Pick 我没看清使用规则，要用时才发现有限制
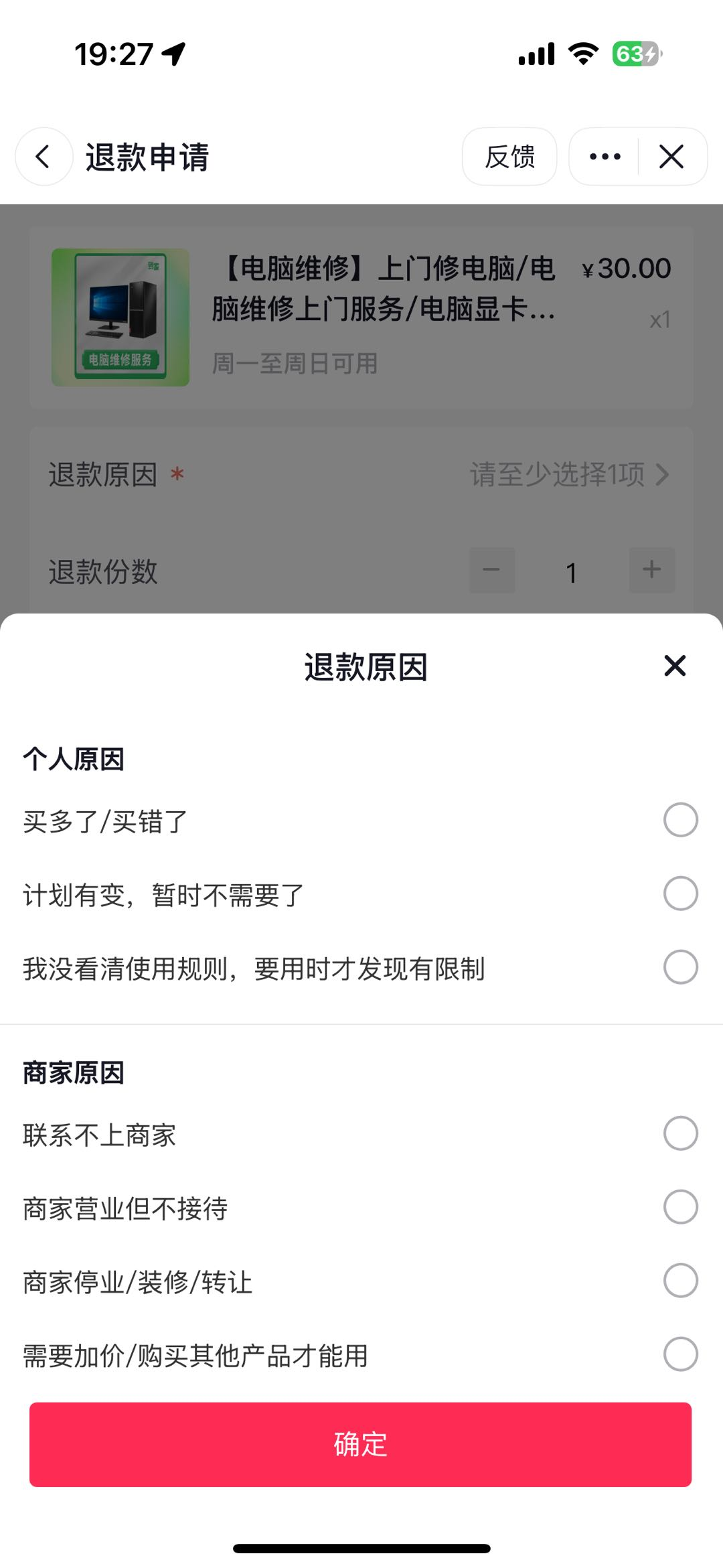Screen dimensions: 723x1568 coord(680,967)
